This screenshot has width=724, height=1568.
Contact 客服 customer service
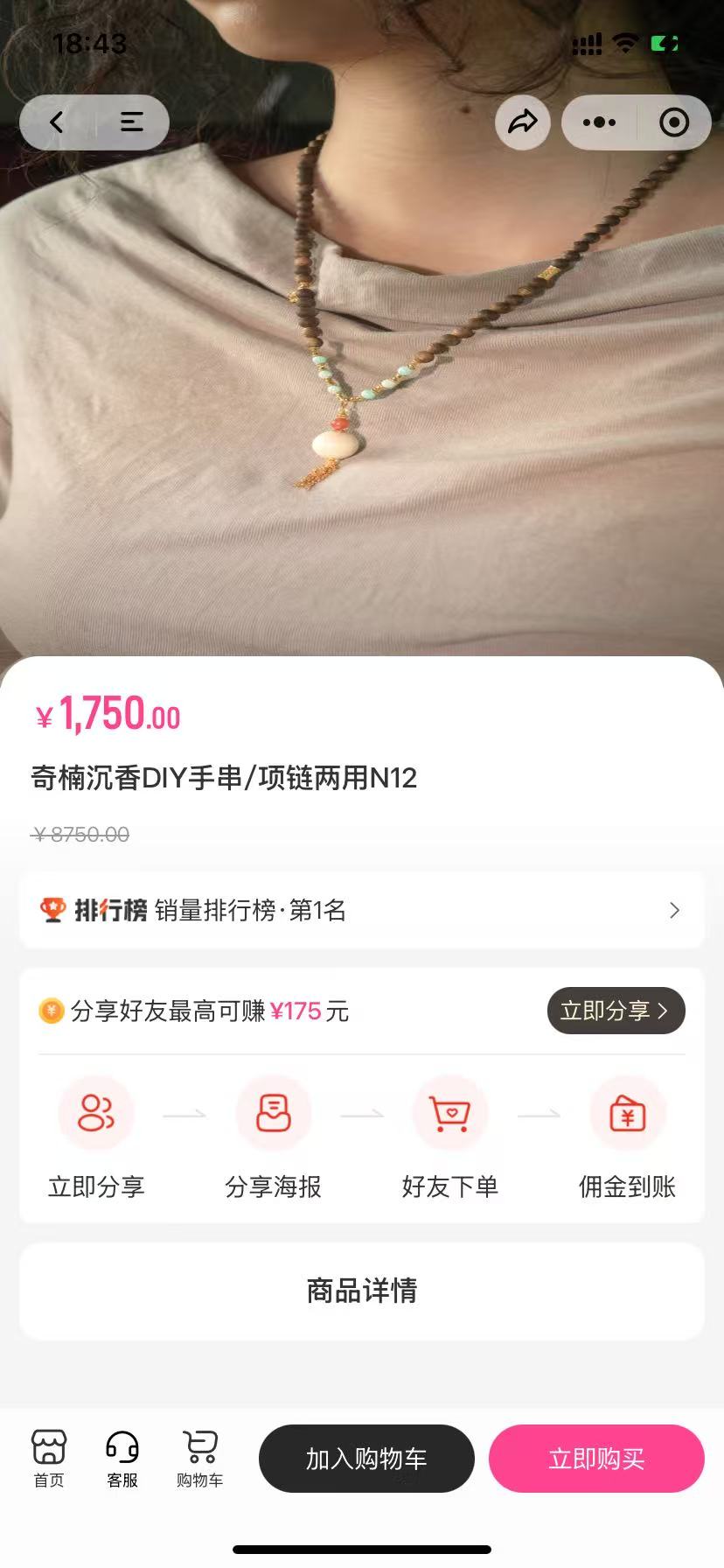122,1459
